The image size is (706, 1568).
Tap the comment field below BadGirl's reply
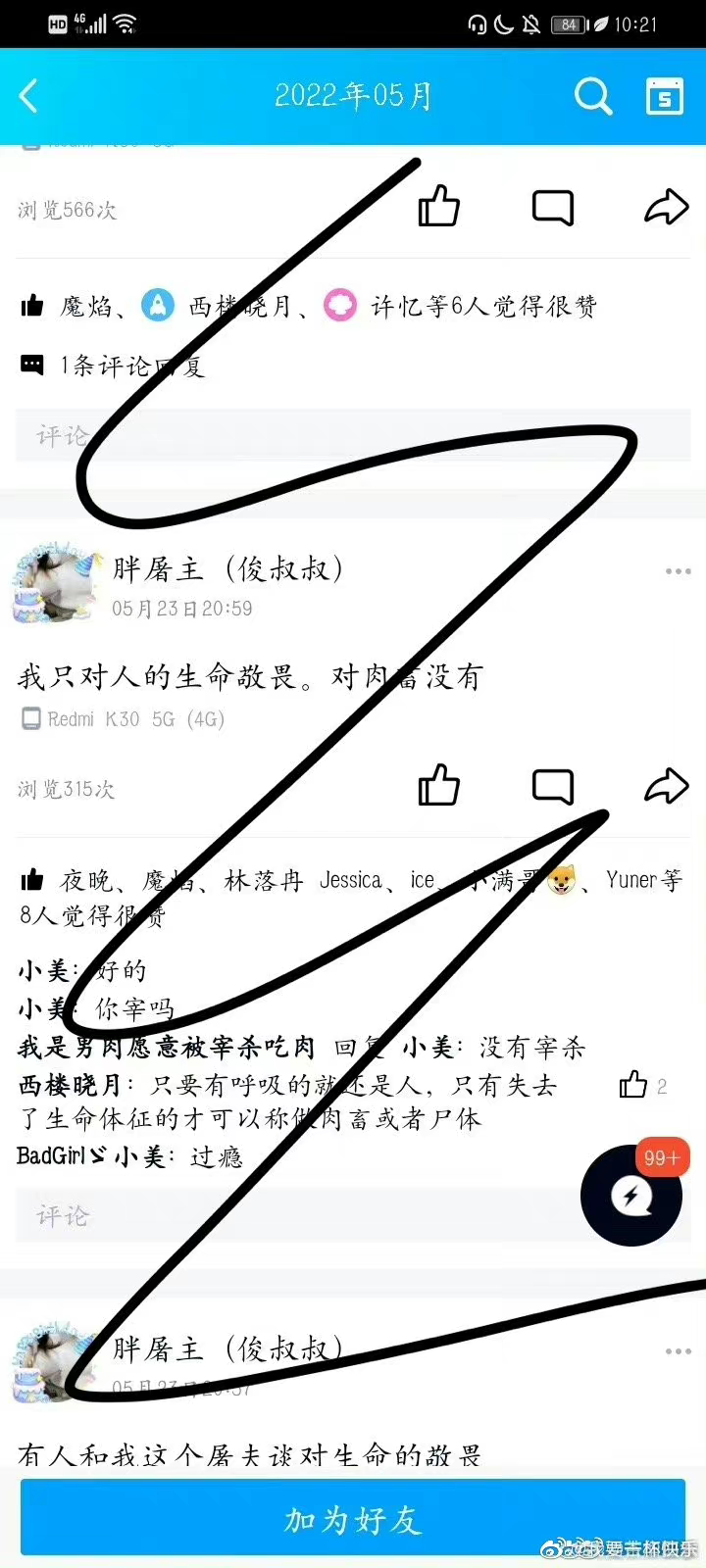(353, 1216)
